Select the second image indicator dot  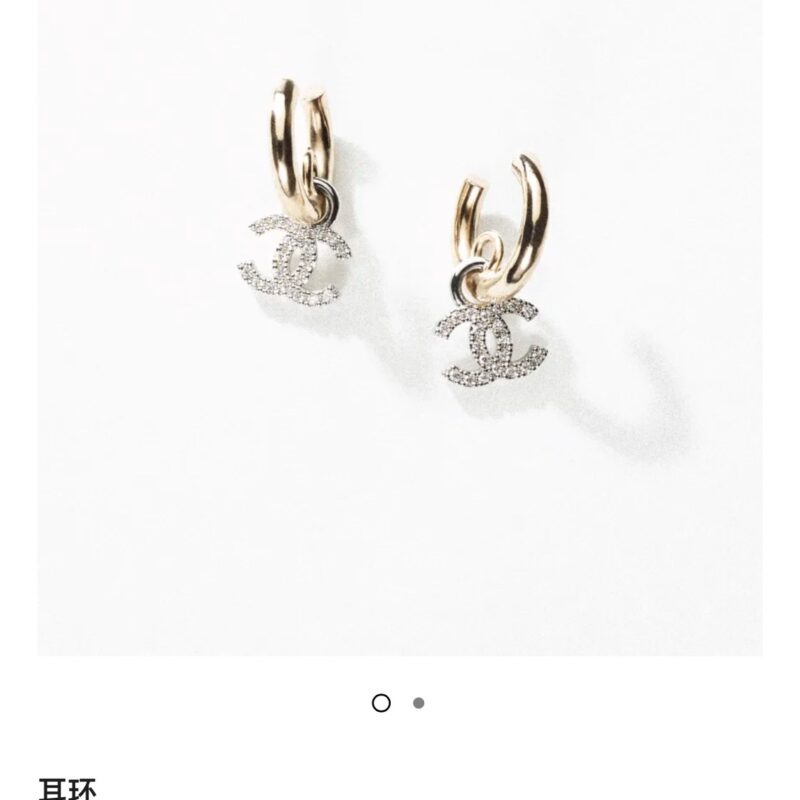[418, 703]
